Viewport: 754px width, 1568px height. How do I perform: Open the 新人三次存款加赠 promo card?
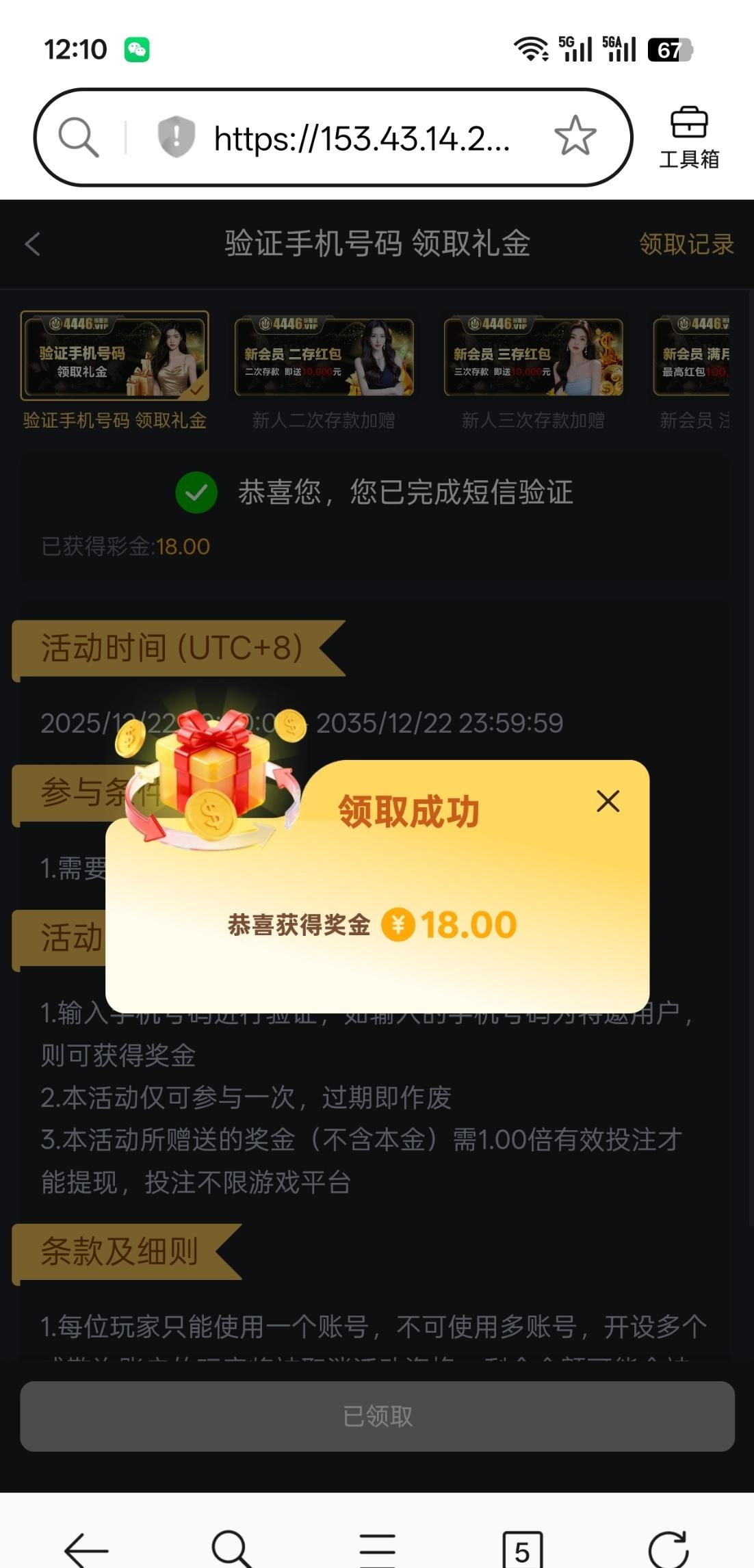[533, 356]
